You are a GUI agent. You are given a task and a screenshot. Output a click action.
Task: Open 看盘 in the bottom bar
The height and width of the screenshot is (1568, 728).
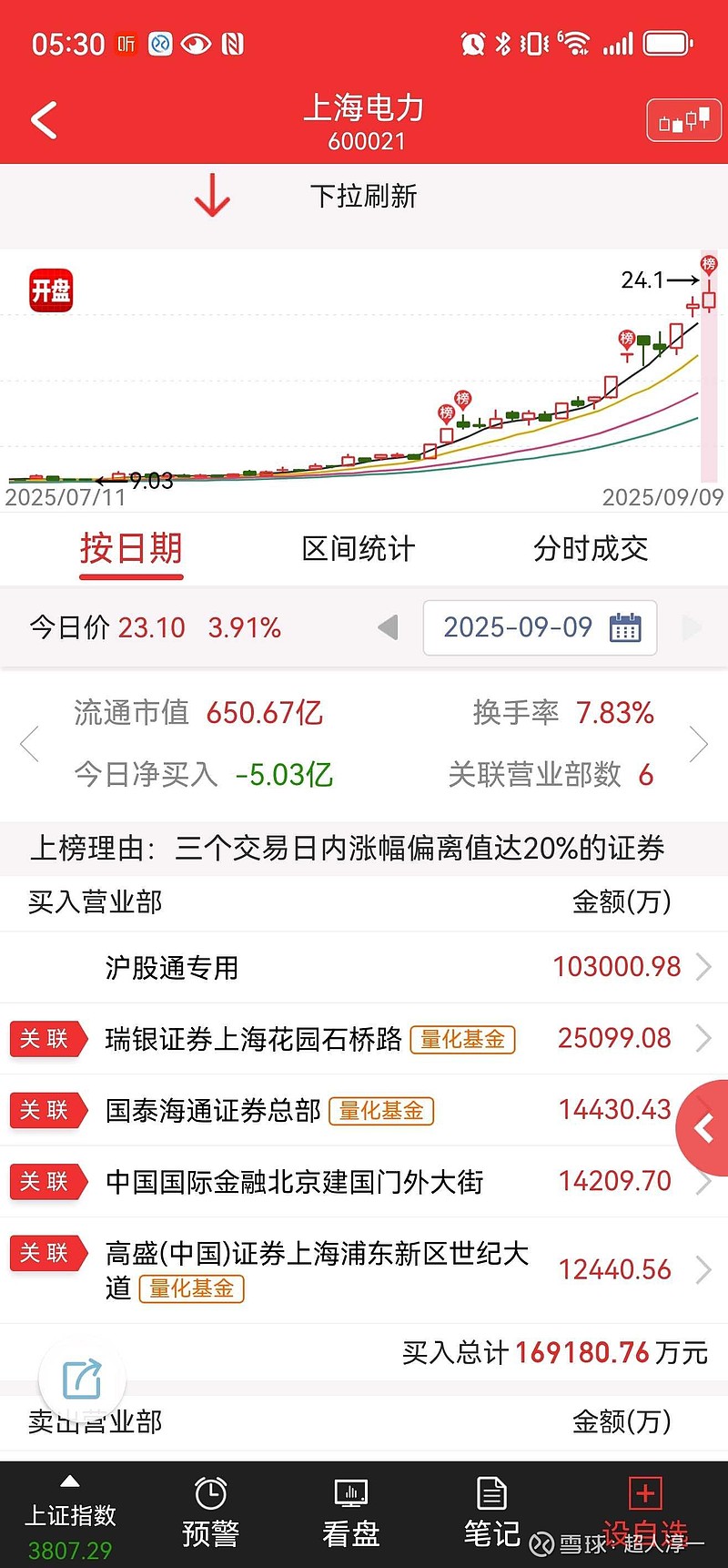(351, 1513)
